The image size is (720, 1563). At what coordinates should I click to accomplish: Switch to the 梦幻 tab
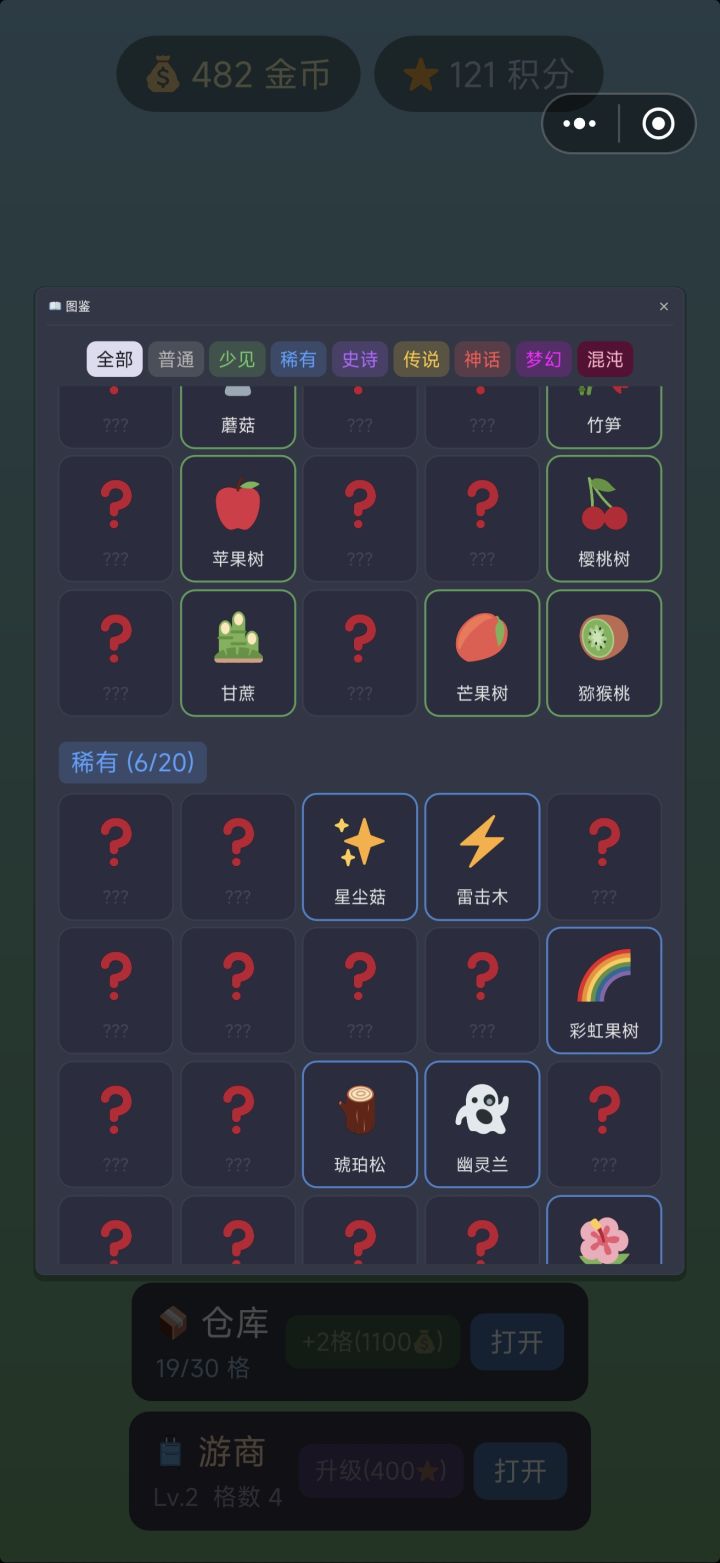(543, 359)
